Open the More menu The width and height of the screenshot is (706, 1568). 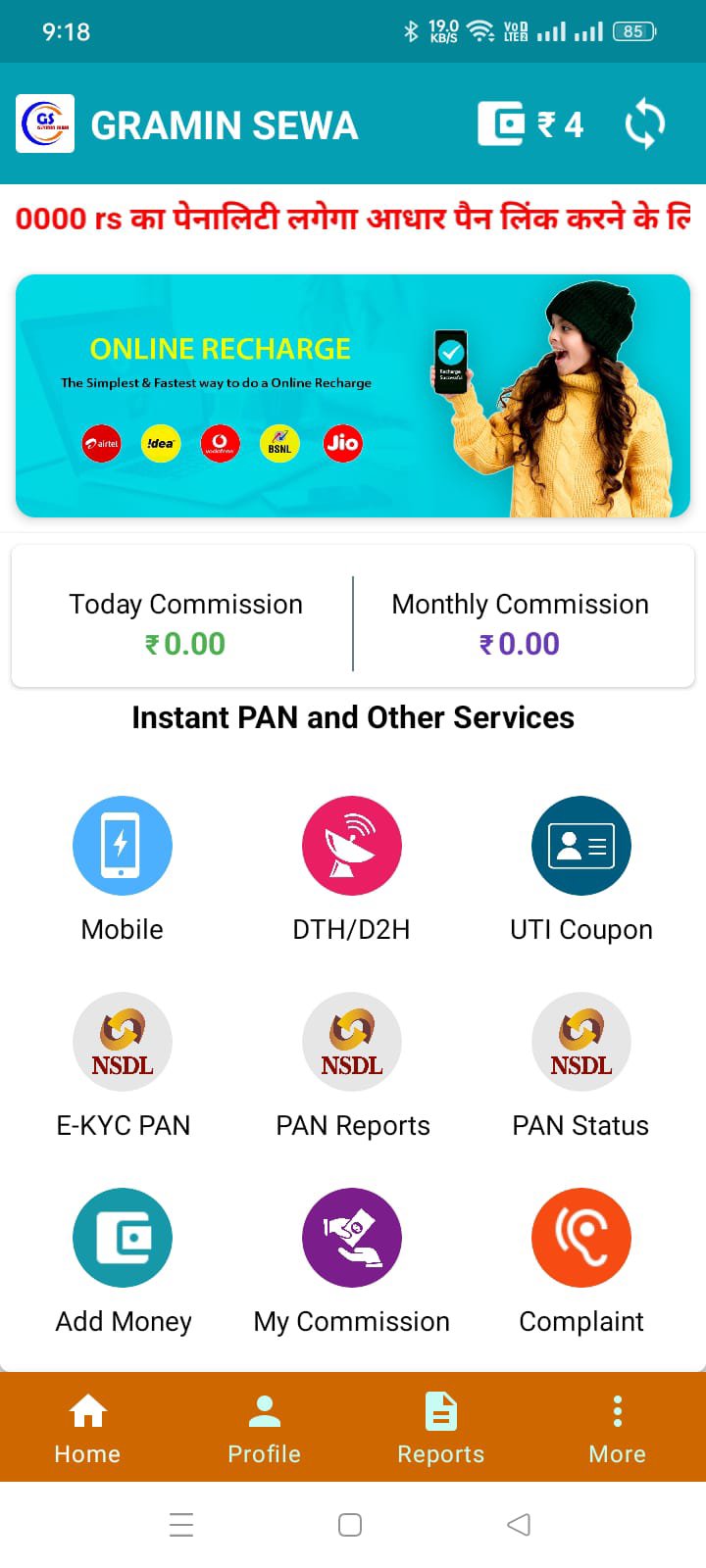tap(617, 1426)
